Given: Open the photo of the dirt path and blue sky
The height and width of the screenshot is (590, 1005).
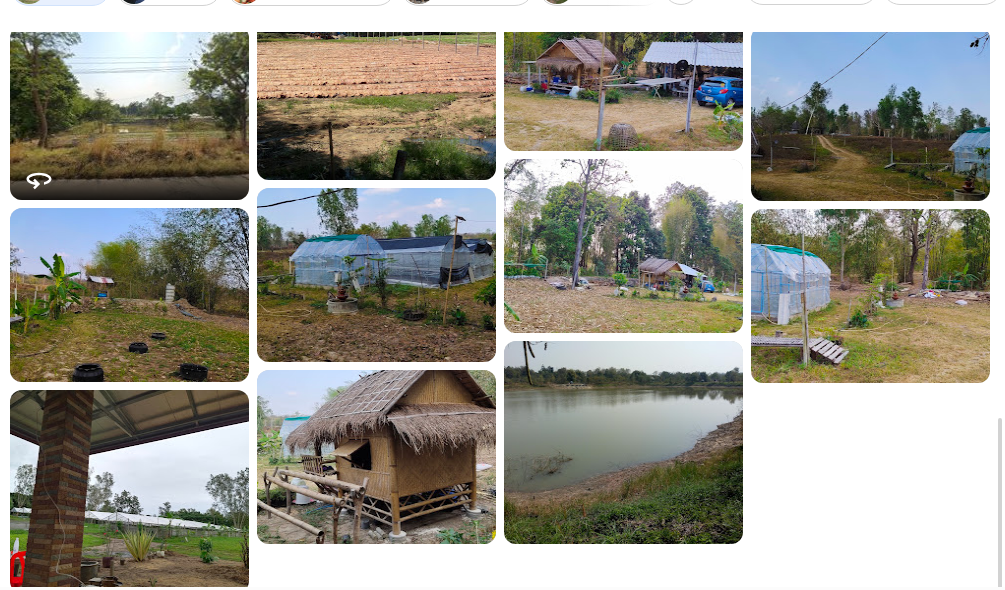Looking at the screenshot, I should [870, 116].
